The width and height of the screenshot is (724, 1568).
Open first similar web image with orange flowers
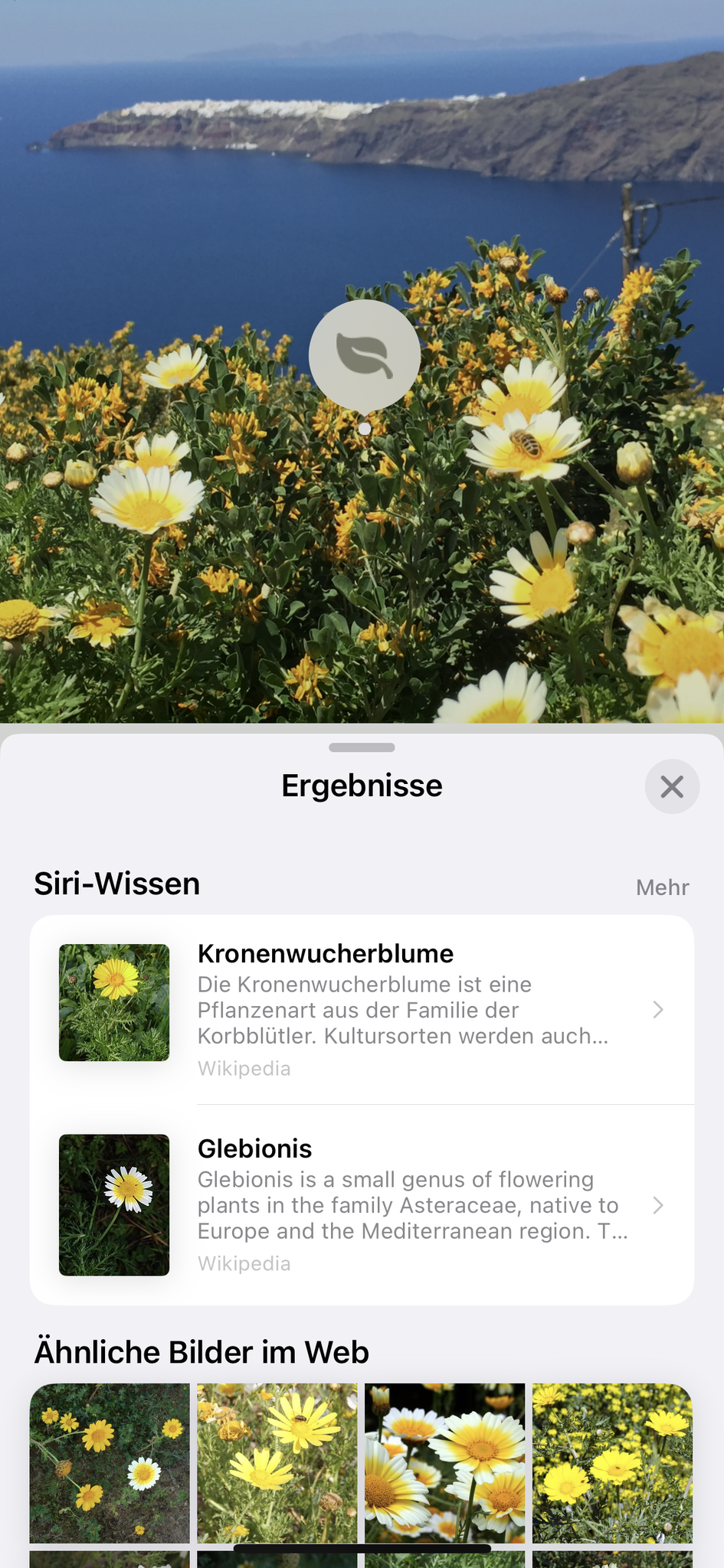pos(110,1462)
